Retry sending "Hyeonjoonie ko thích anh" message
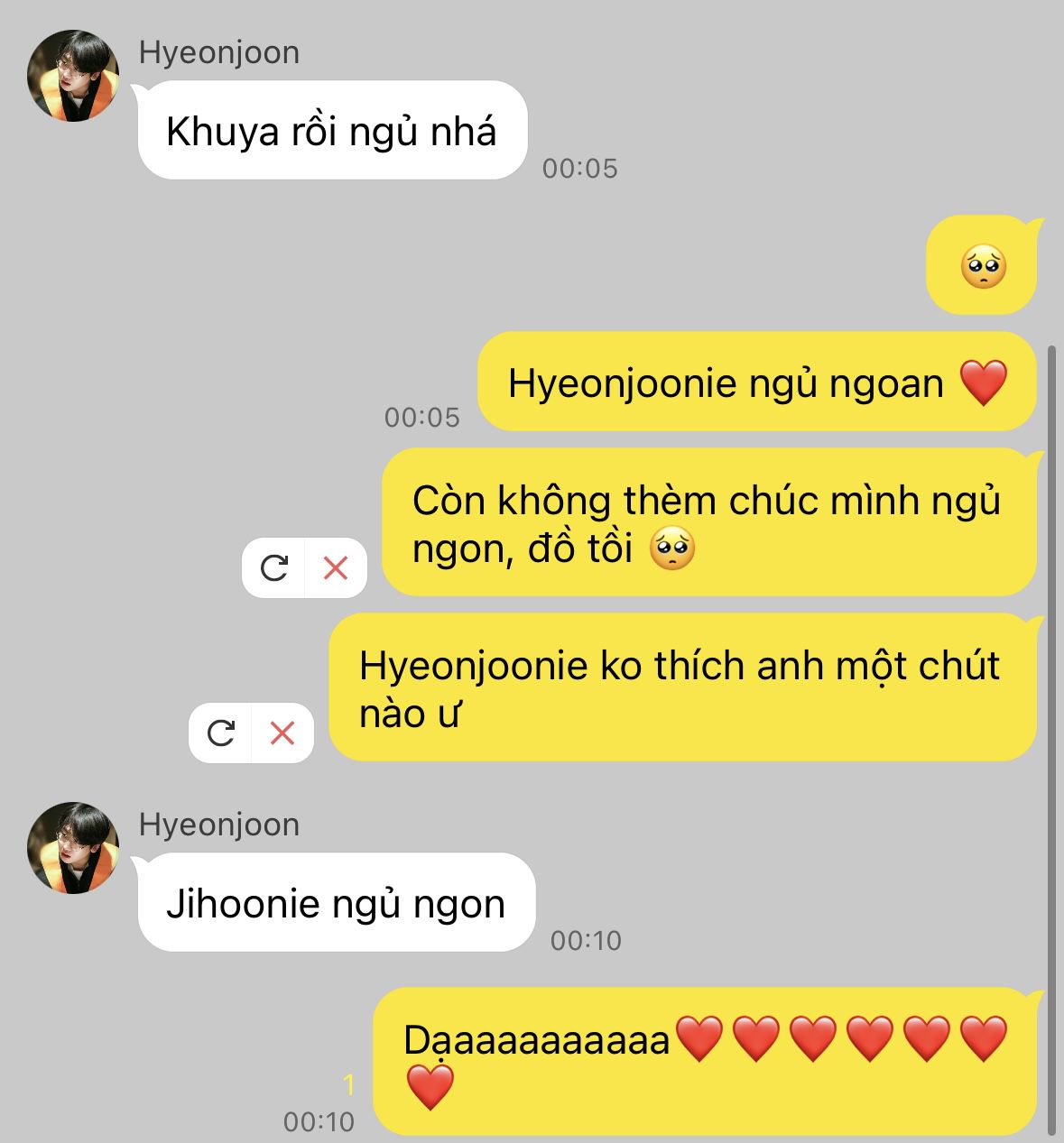The height and width of the screenshot is (1143, 1064). [x=220, y=733]
